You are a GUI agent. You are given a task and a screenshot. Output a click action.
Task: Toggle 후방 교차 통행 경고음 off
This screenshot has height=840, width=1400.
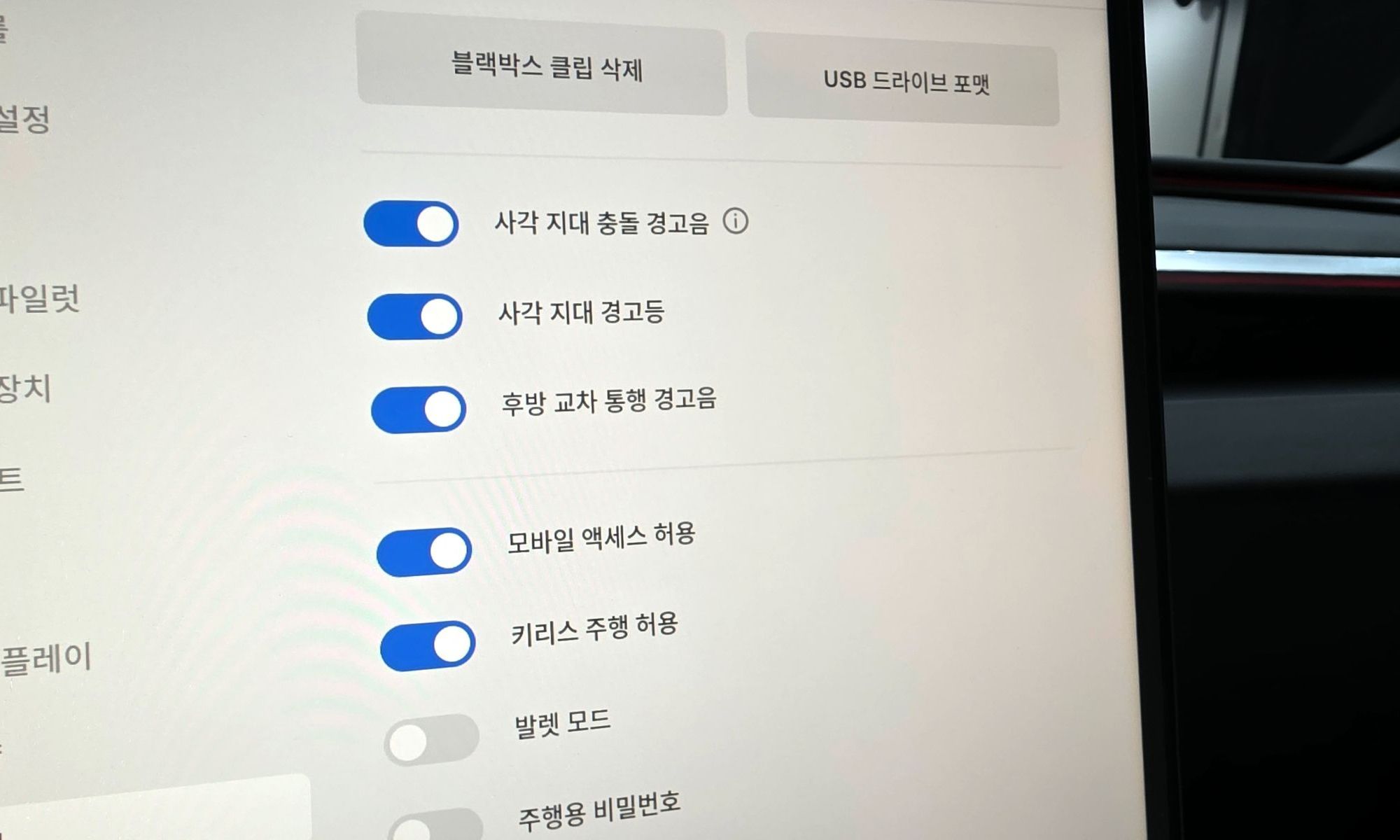click(x=419, y=409)
